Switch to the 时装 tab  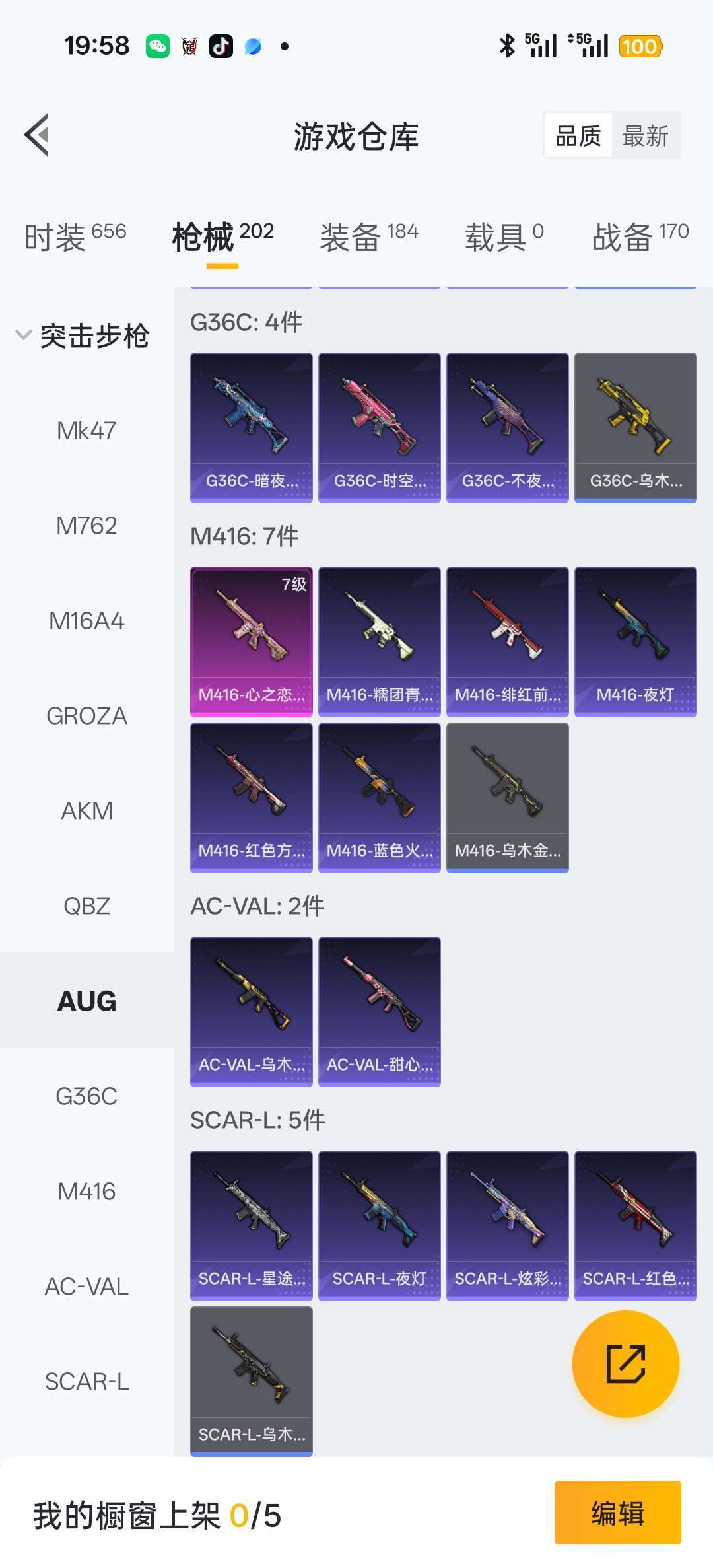click(x=75, y=236)
